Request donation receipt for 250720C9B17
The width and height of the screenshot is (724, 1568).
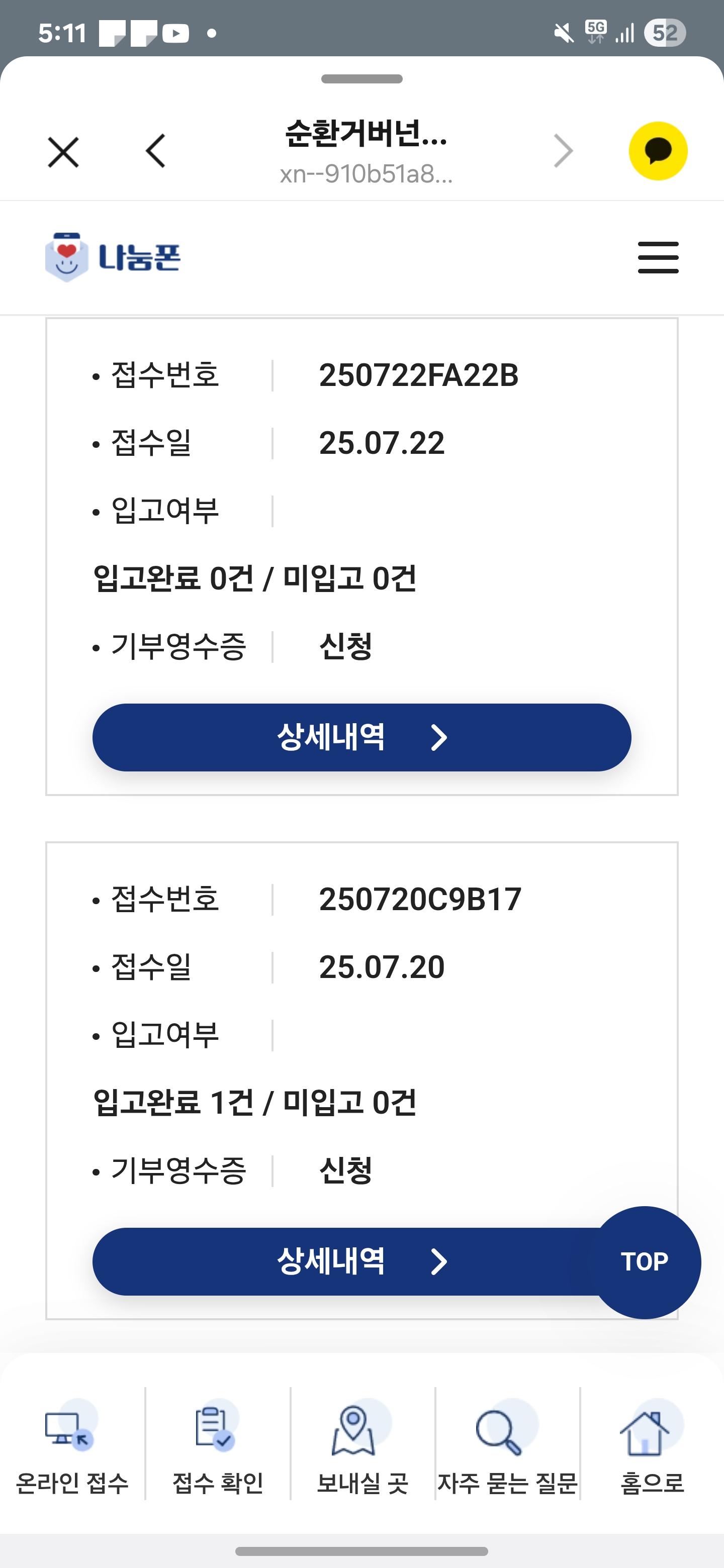point(345,1170)
